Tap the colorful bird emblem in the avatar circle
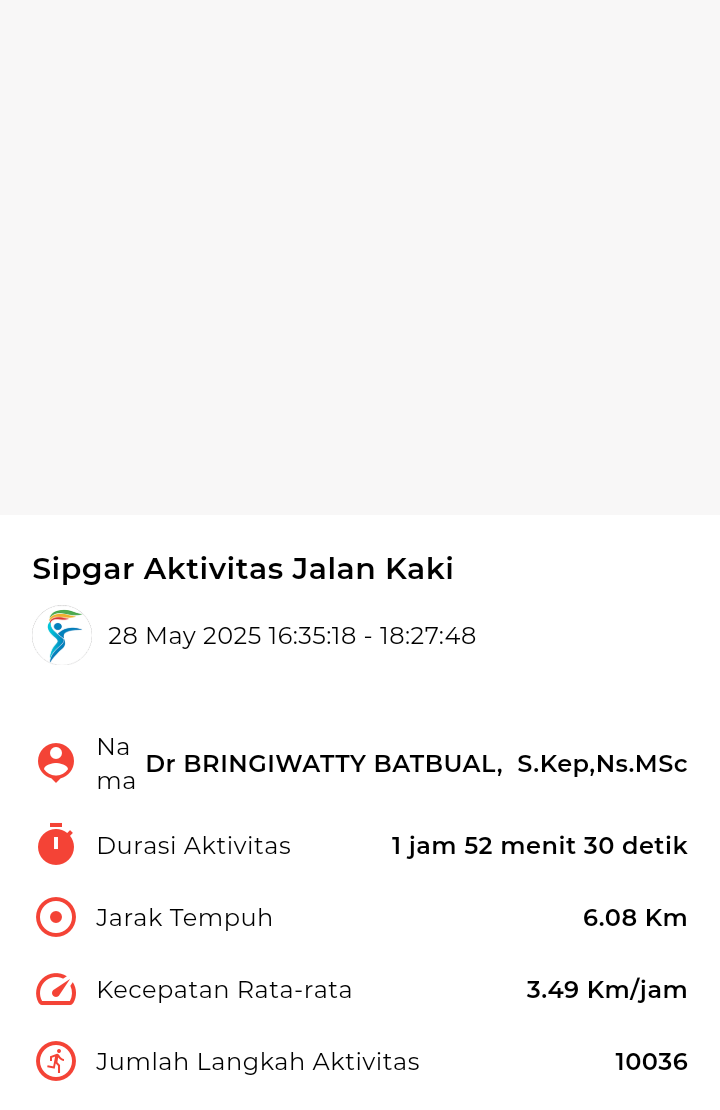This screenshot has height=1110, width=720. click(x=61, y=632)
